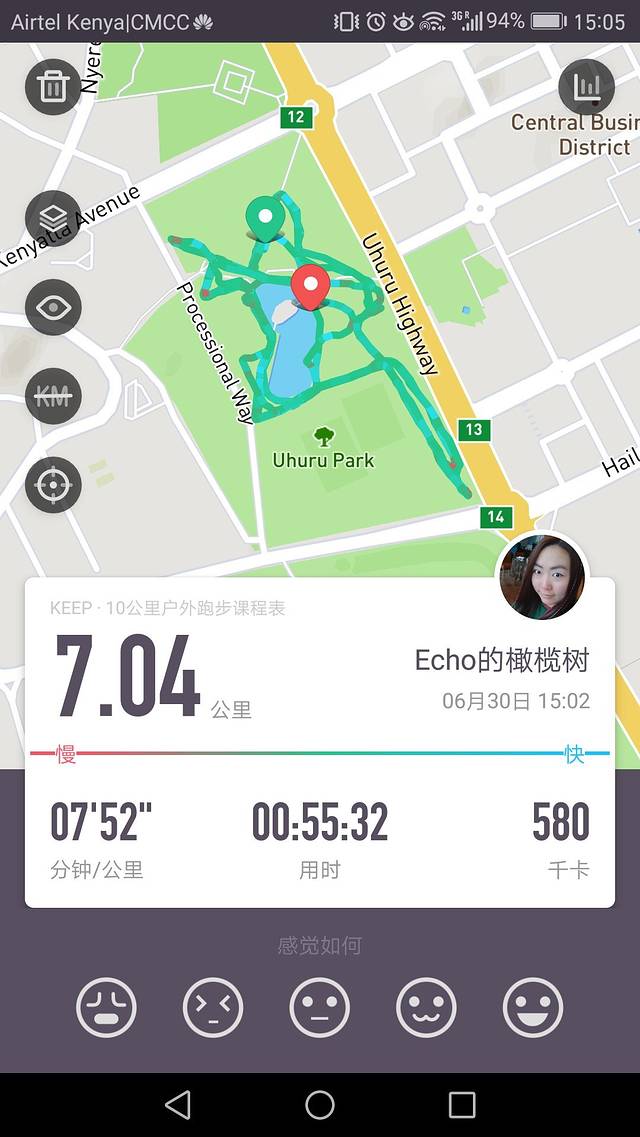Delete this run record with trash icon
Screen dimensions: 640x1137
53,86
